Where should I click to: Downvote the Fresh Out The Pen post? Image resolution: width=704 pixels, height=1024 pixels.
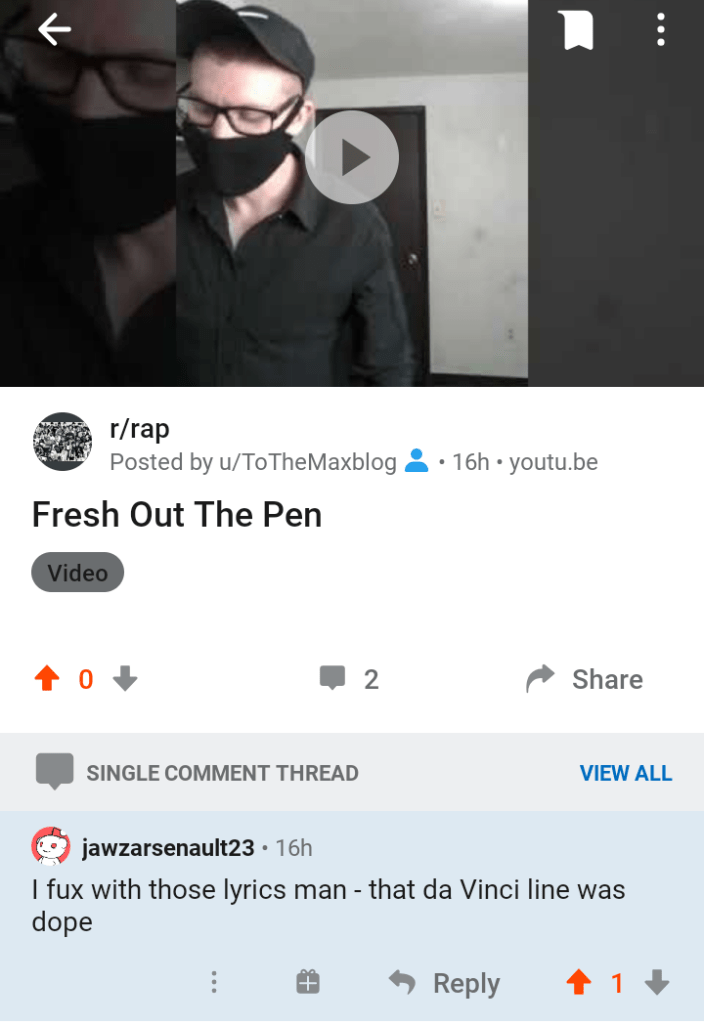tap(125, 680)
